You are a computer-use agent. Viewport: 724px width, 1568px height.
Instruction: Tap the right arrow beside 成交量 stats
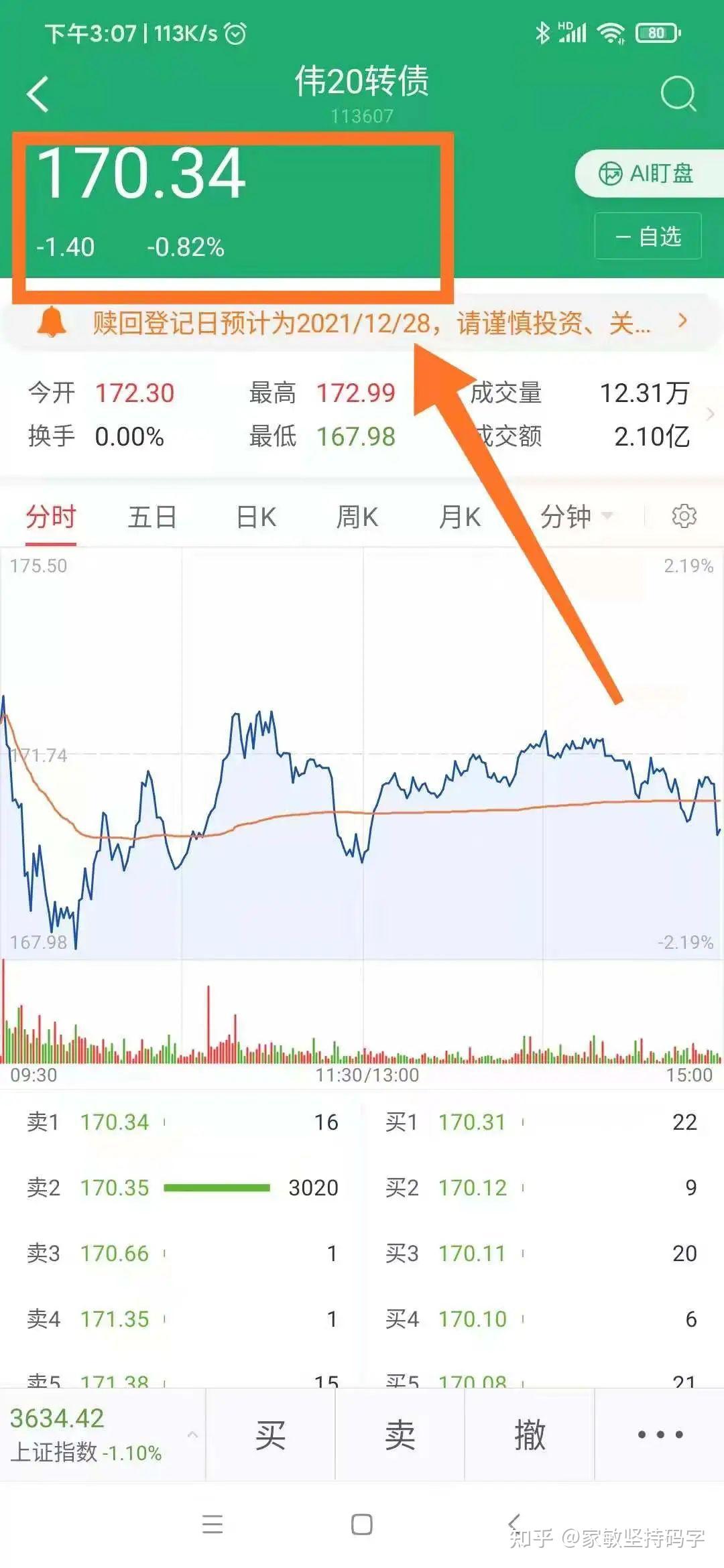tap(711, 414)
